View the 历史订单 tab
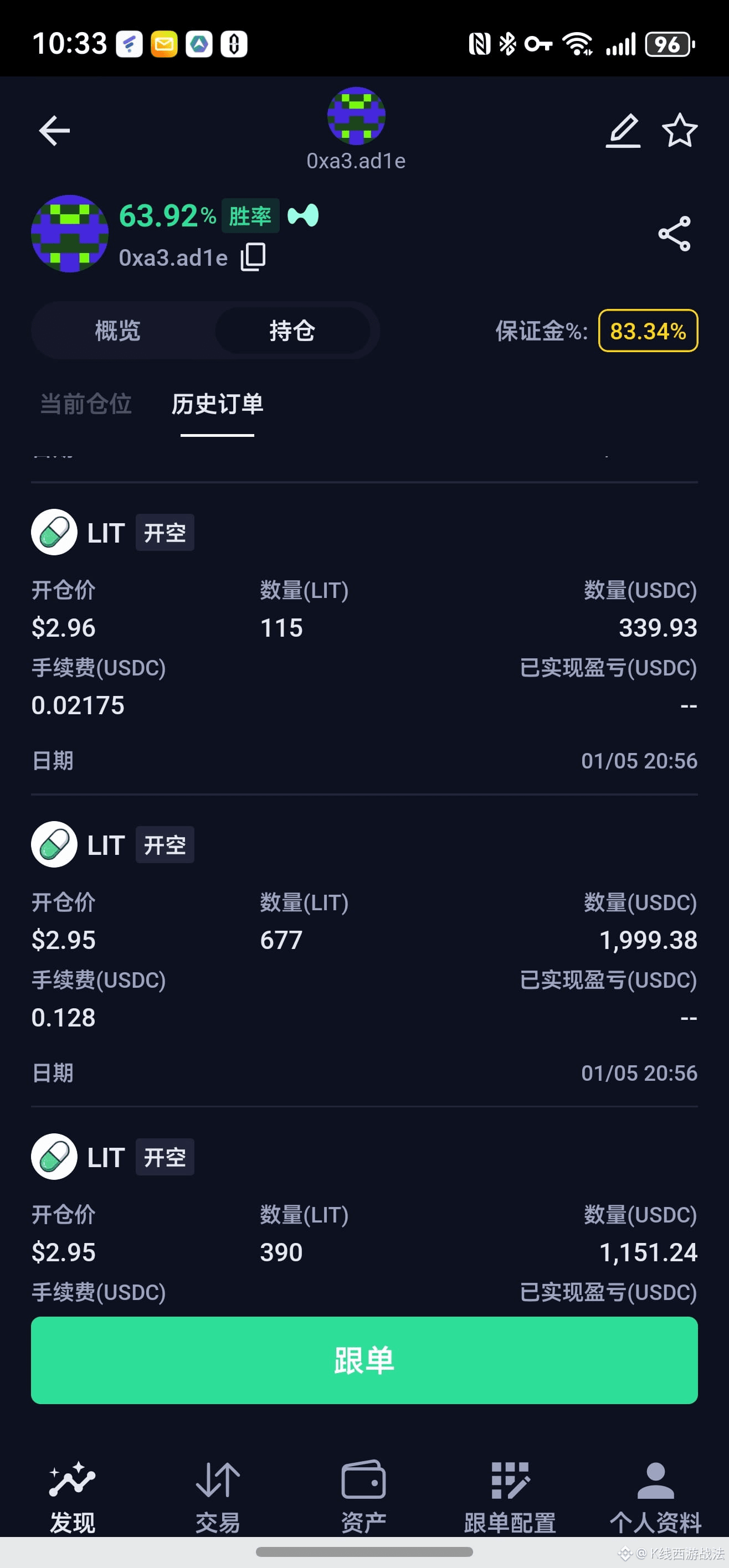The image size is (729, 1568). pos(217,404)
